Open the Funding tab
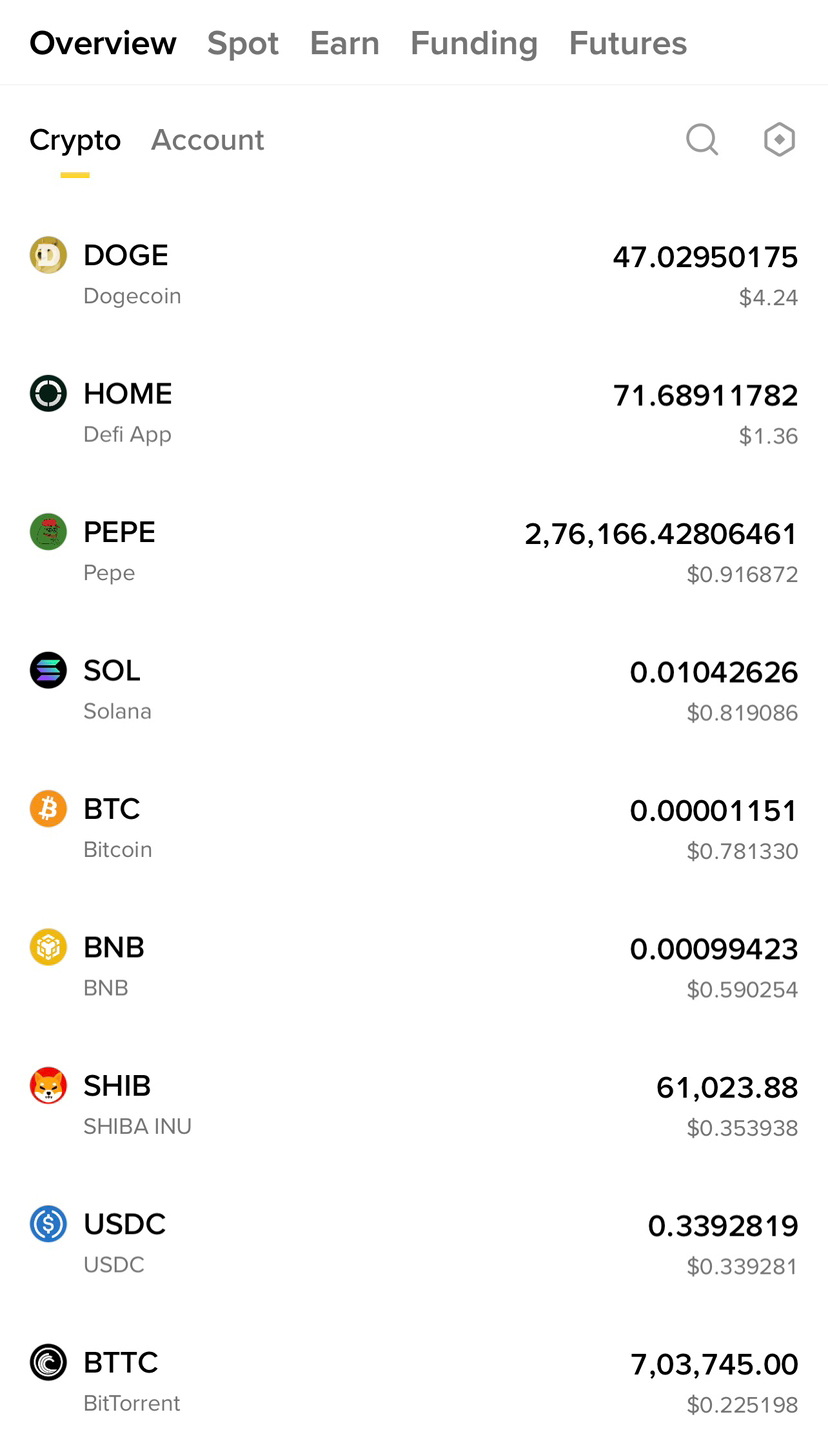This screenshot has height=1430, width=828. pos(474,43)
